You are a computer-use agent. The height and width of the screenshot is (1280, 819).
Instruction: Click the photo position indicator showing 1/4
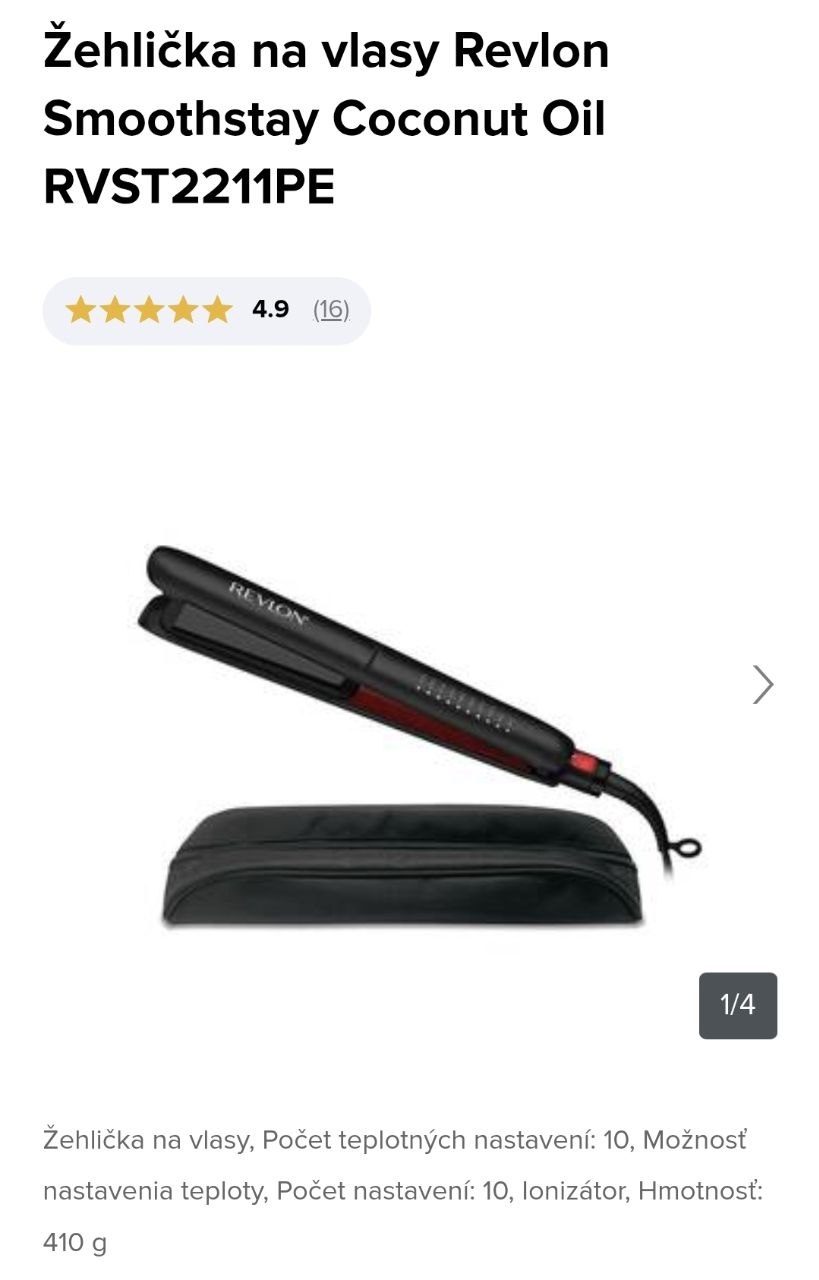coord(738,1005)
